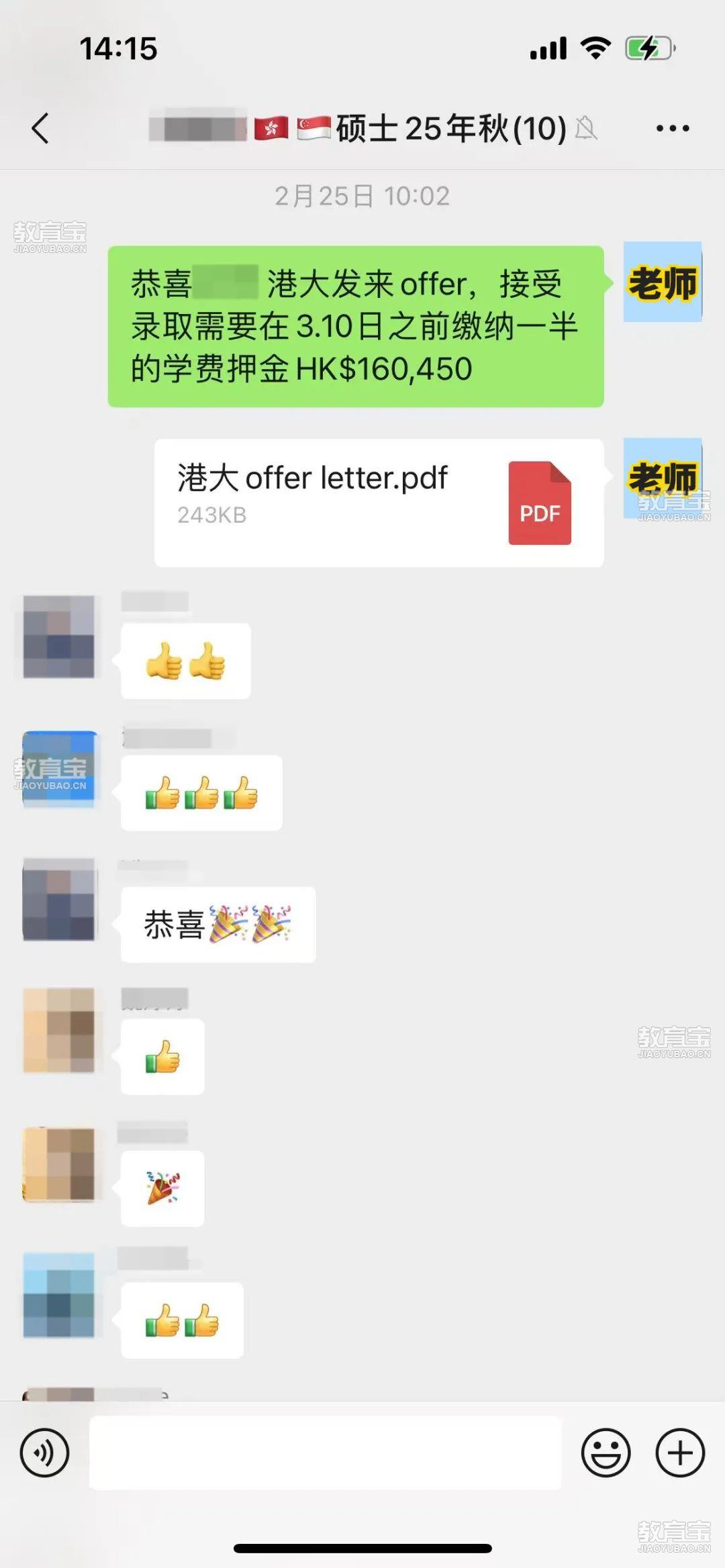Open the plus attachments menu
The image size is (725, 1568).
pyautogui.click(x=680, y=1453)
